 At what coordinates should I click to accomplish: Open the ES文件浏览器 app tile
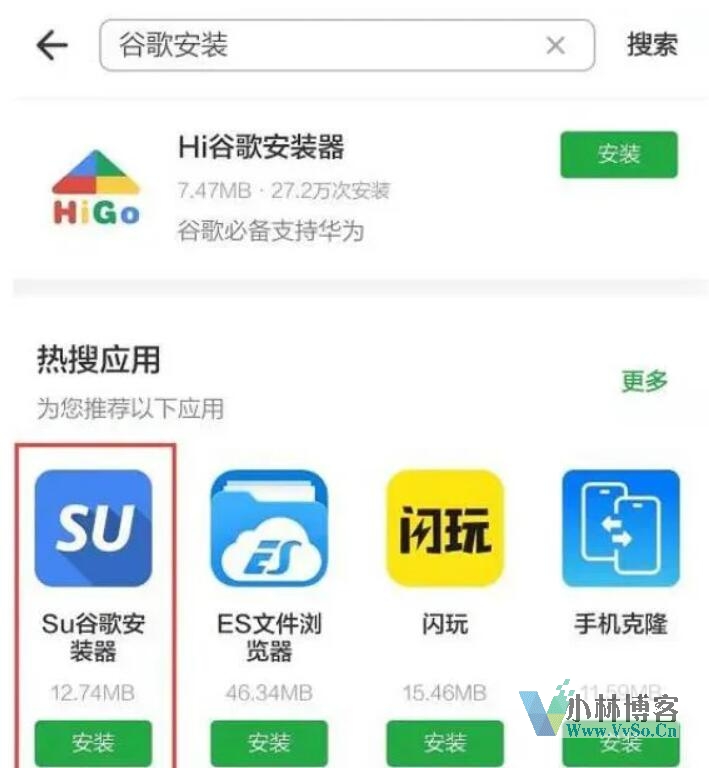point(269,528)
